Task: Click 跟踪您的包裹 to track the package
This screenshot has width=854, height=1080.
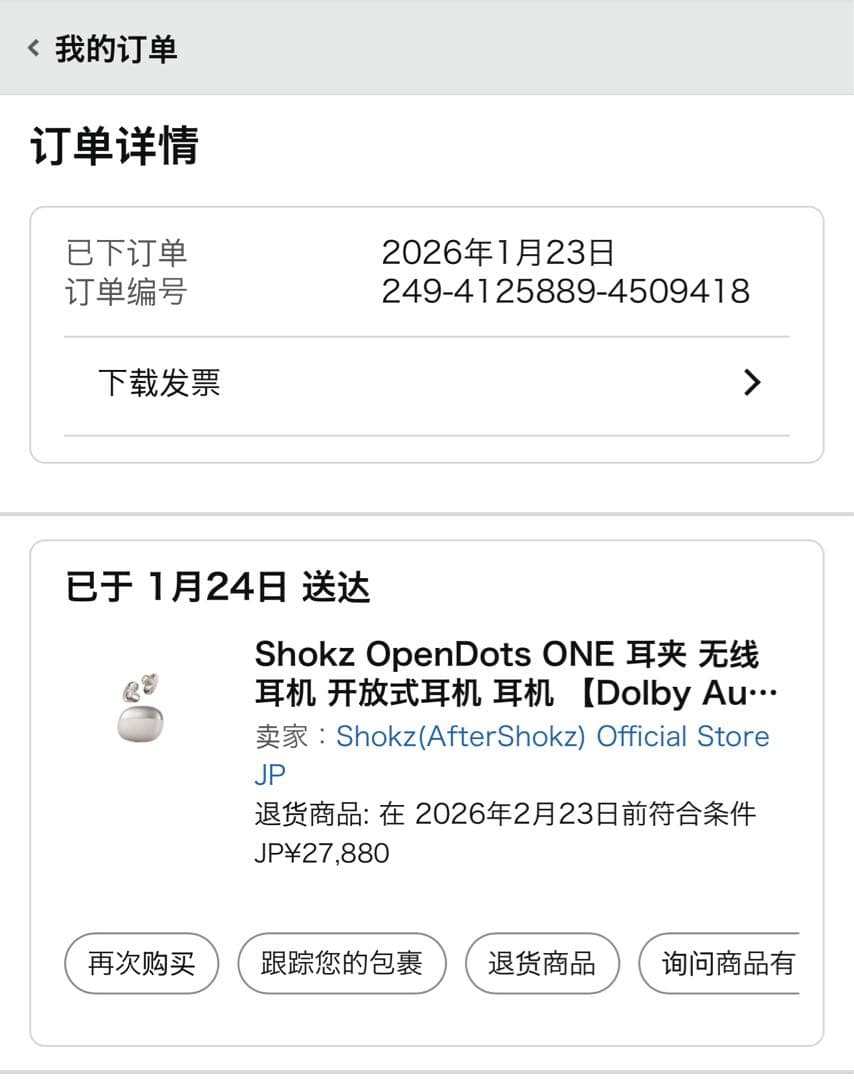Action: [x=341, y=963]
